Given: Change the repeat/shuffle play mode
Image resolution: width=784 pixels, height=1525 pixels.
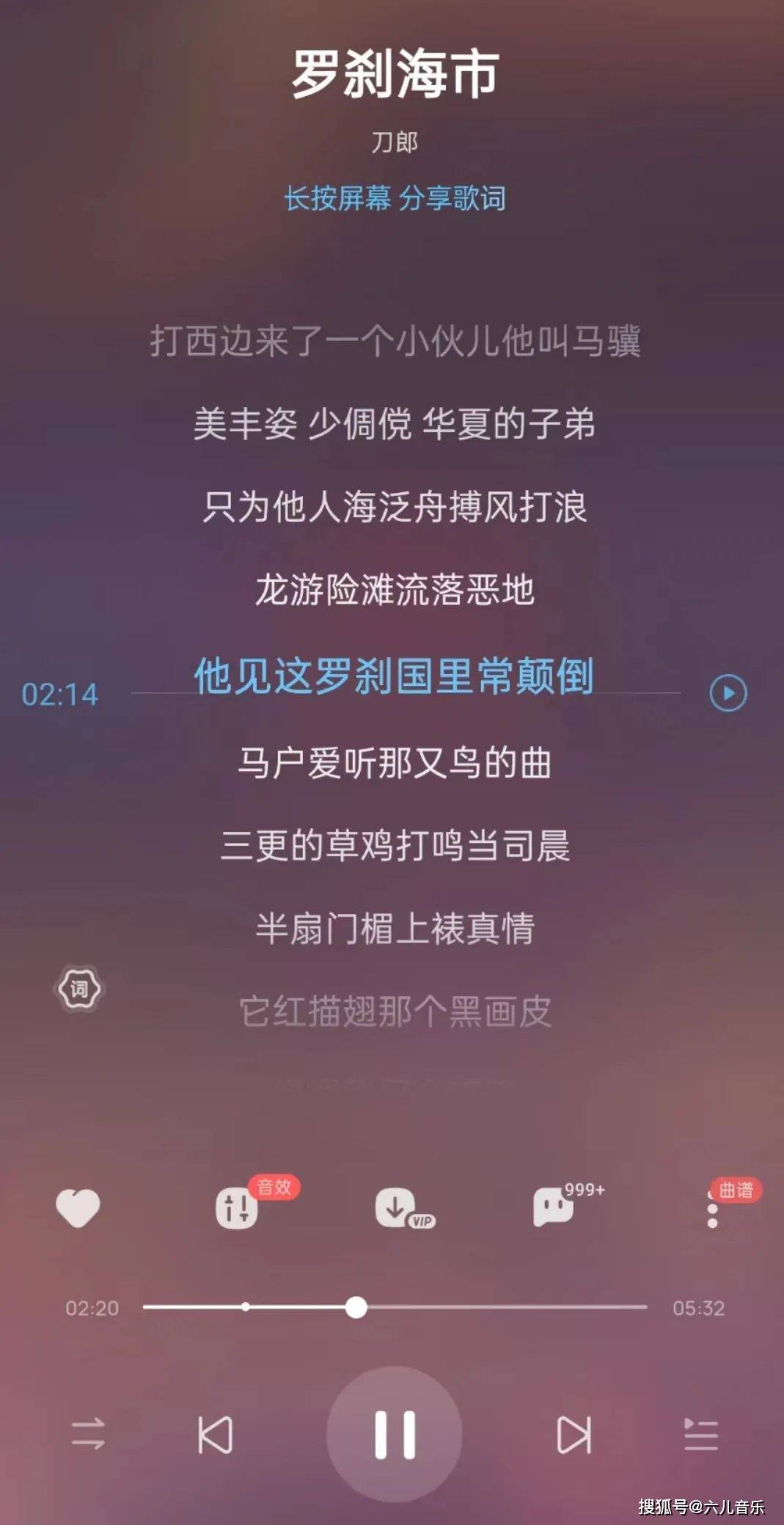Looking at the screenshot, I should 88,1435.
